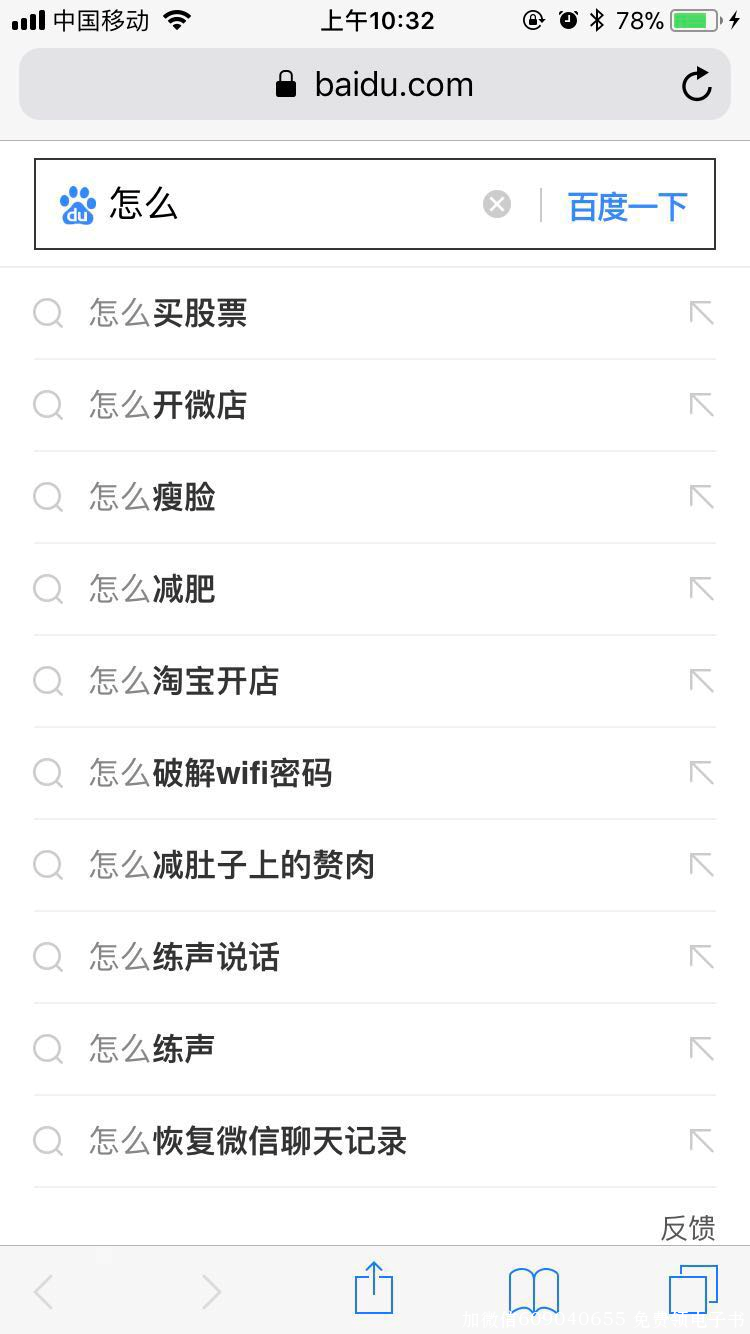Tap the 百度一下 search button

pyautogui.click(x=628, y=206)
